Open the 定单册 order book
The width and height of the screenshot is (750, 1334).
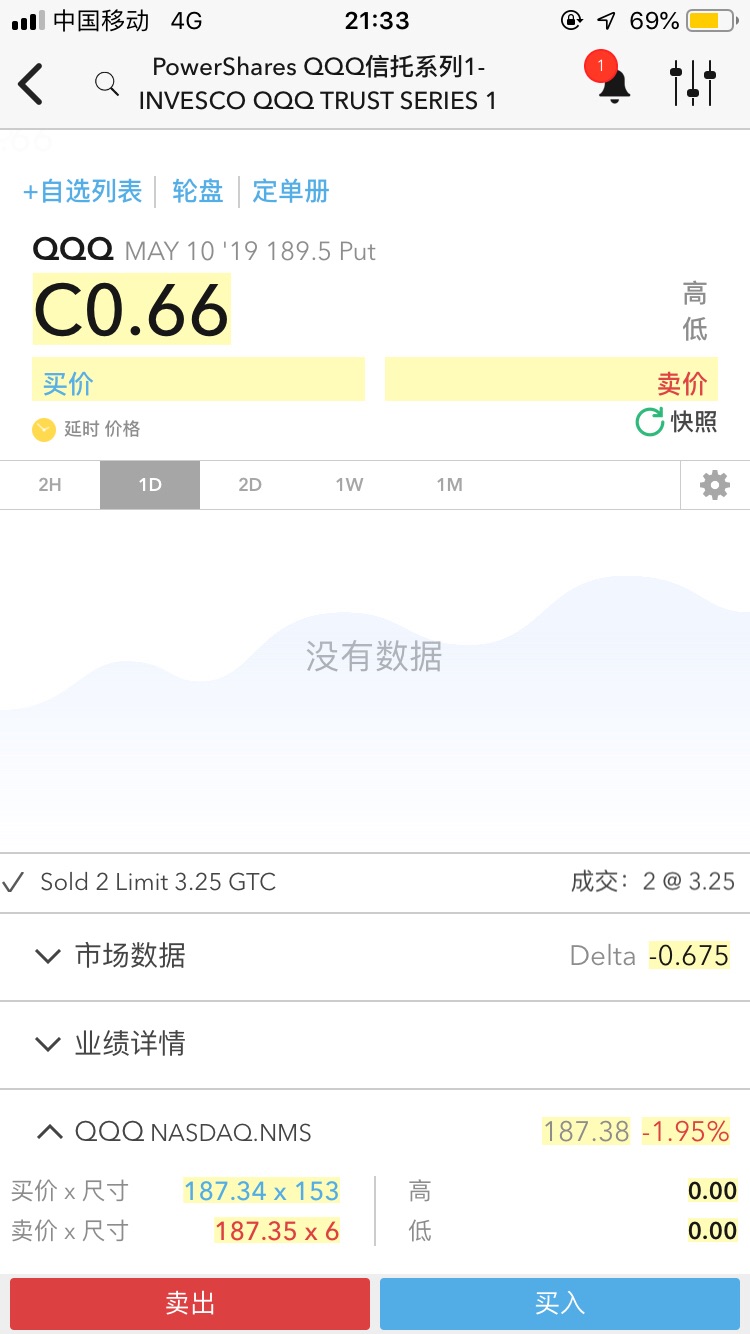click(291, 191)
